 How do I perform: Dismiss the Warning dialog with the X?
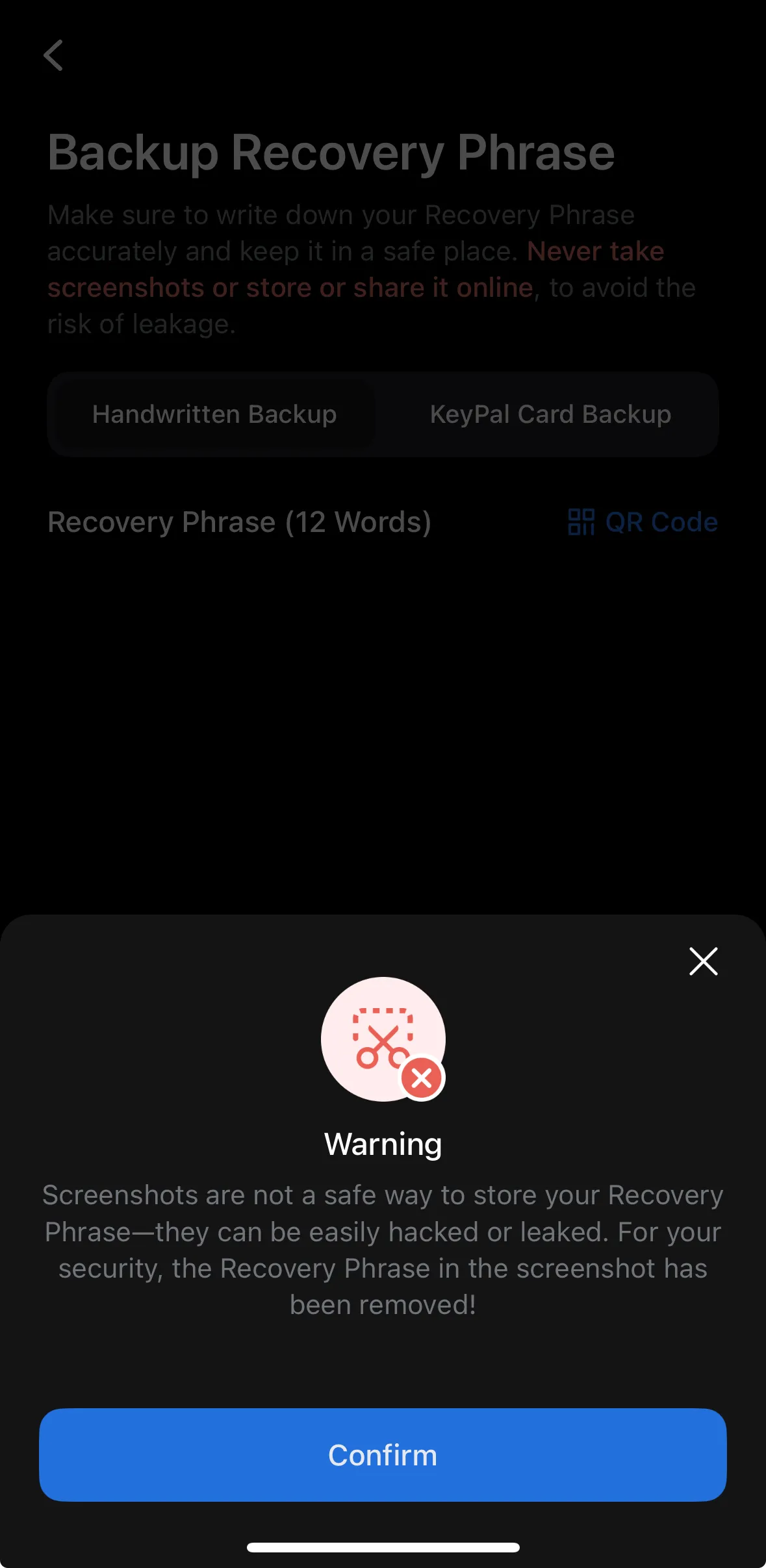(x=704, y=962)
